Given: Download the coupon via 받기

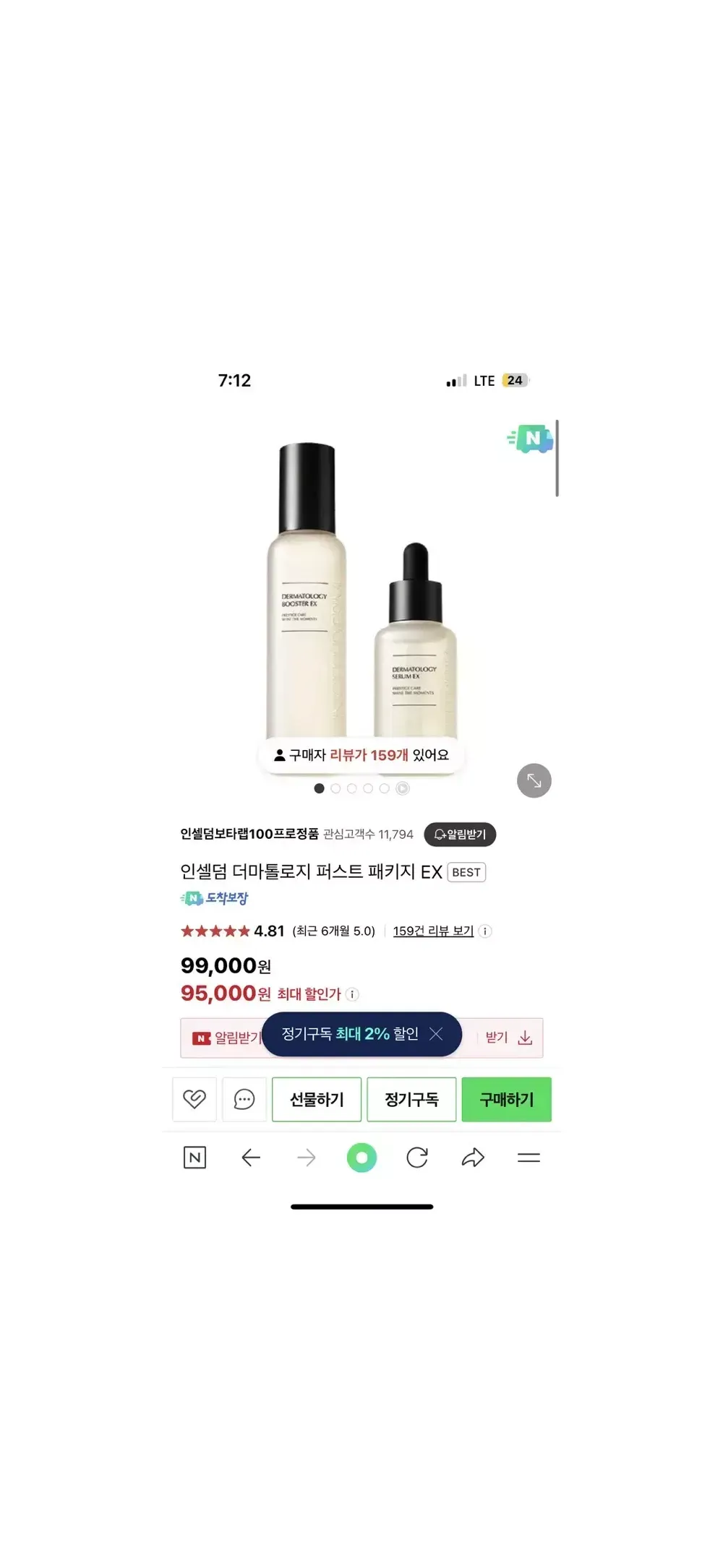Looking at the screenshot, I should (x=509, y=1038).
